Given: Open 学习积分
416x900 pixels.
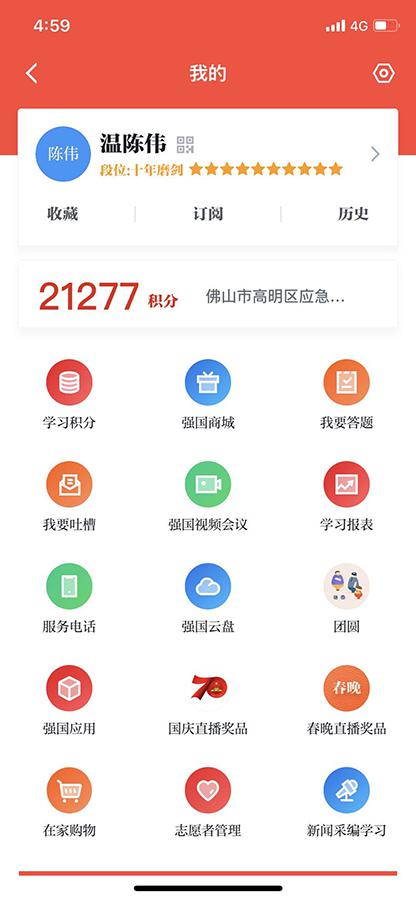Looking at the screenshot, I should (x=69, y=395).
